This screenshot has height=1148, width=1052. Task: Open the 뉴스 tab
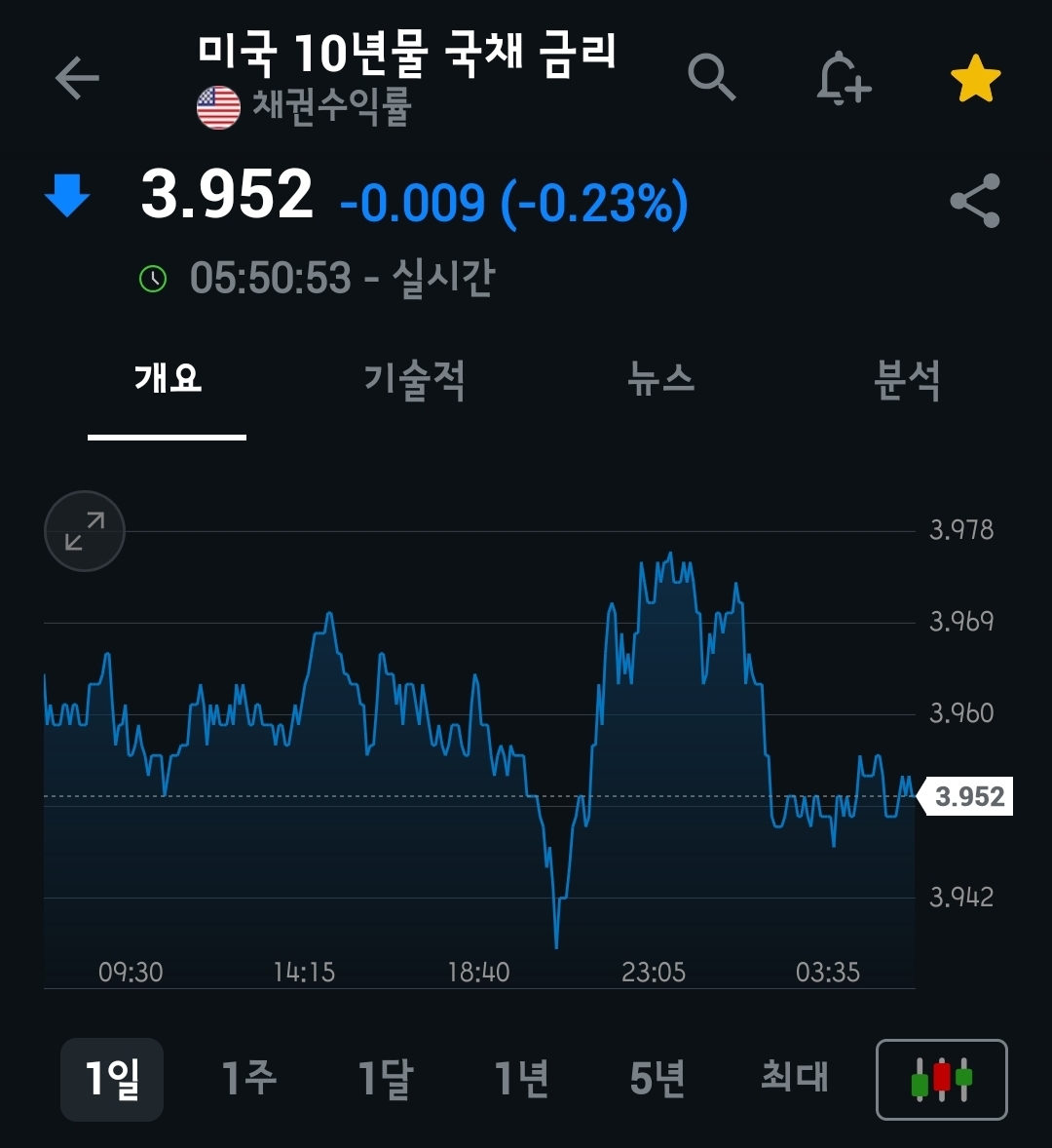(x=661, y=379)
